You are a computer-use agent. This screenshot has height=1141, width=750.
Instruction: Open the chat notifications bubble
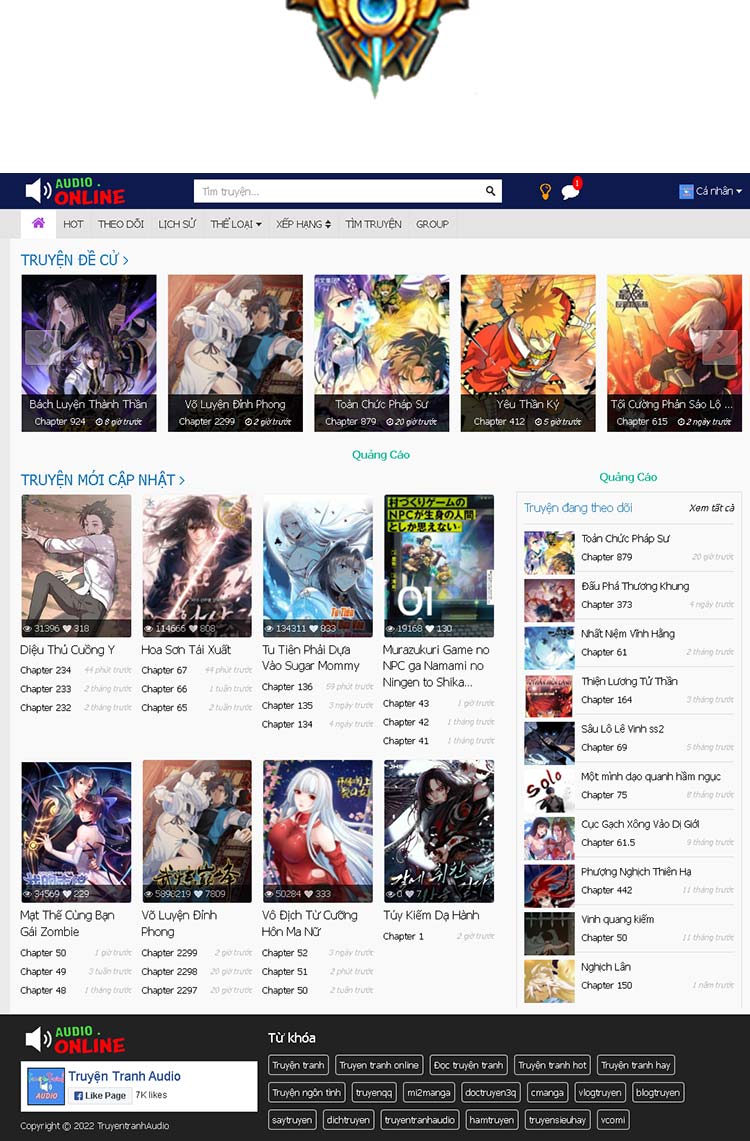[x=570, y=191]
